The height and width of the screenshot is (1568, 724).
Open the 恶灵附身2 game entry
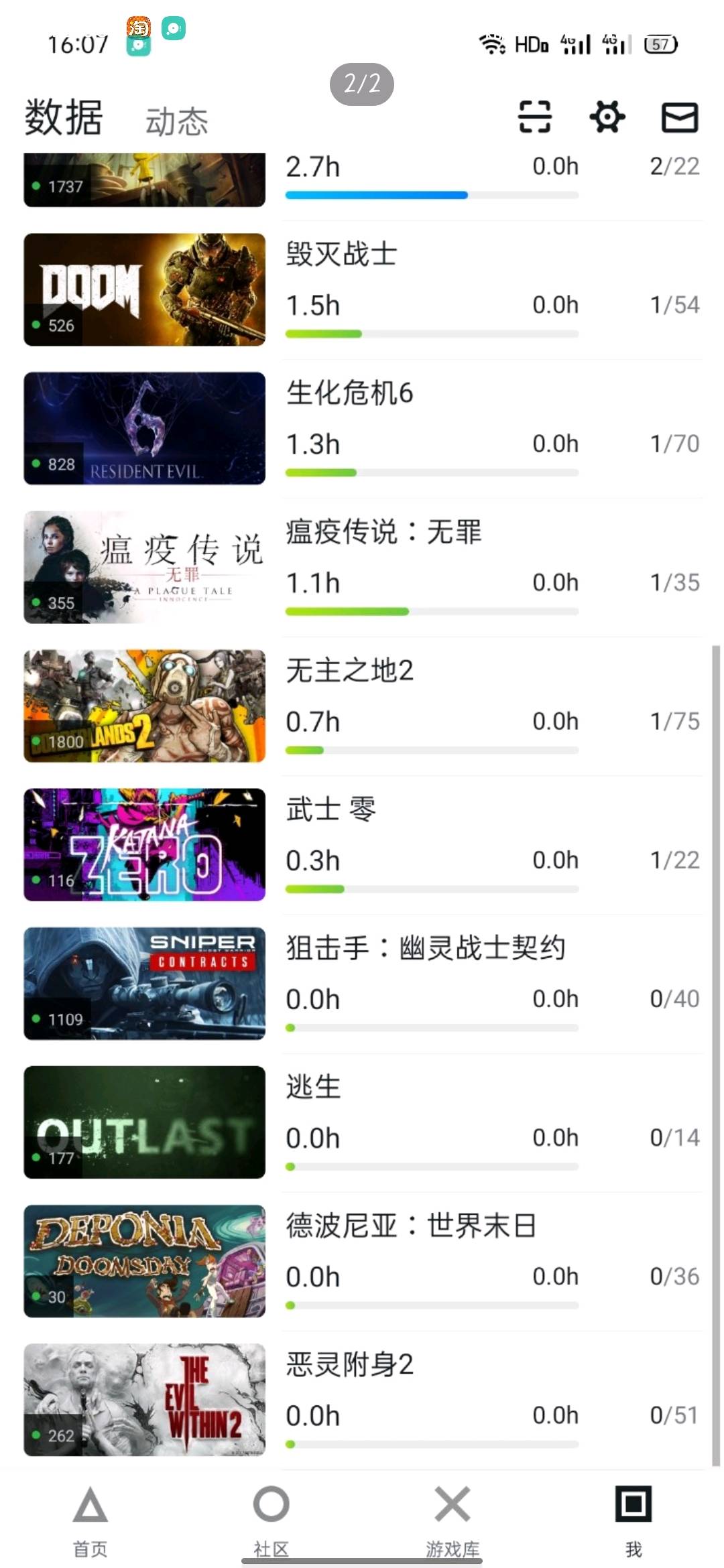pos(362,1399)
